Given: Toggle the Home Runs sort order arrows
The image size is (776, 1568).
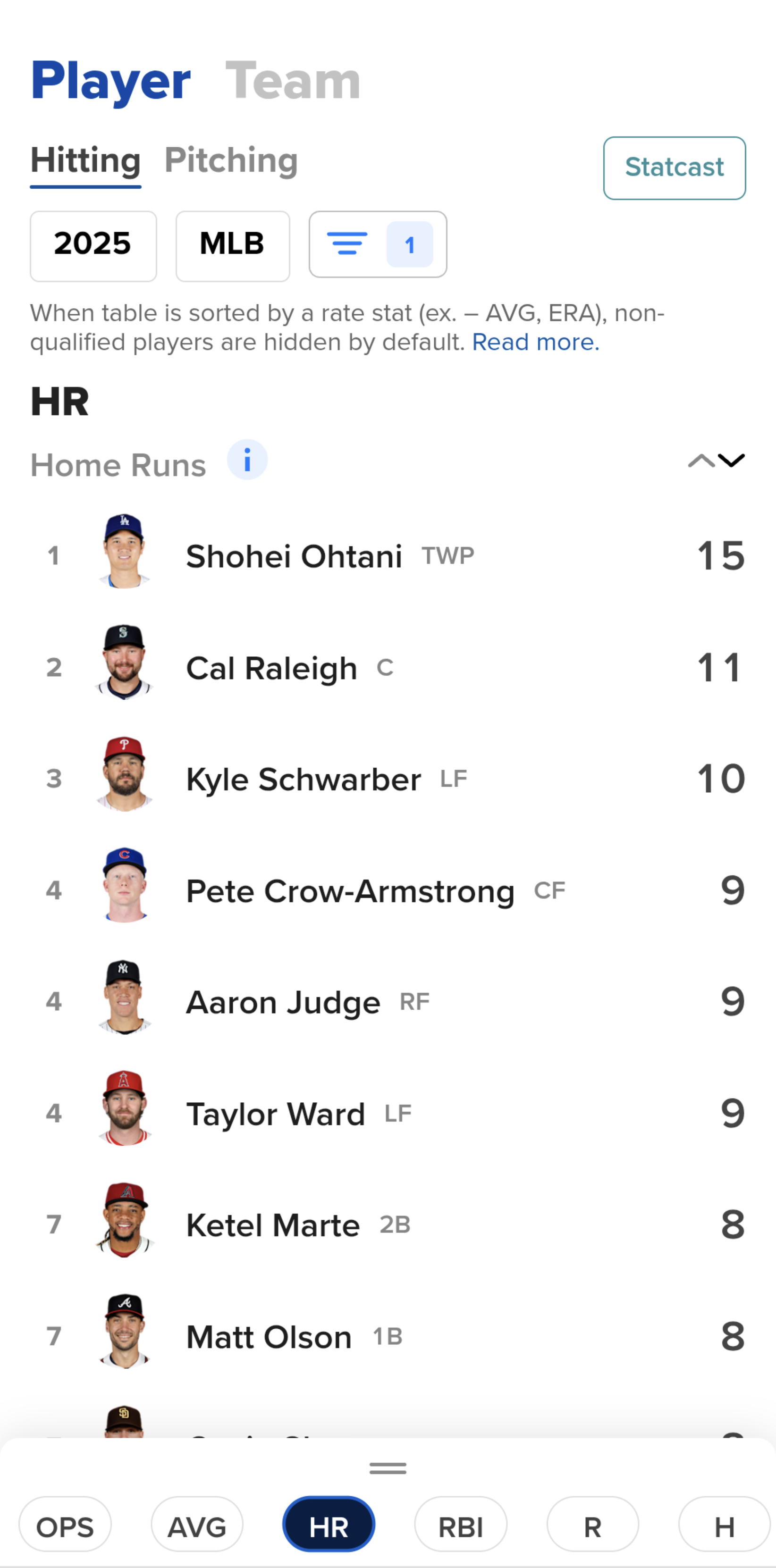Looking at the screenshot, I should pyautogui.click(x=716, y=460).
